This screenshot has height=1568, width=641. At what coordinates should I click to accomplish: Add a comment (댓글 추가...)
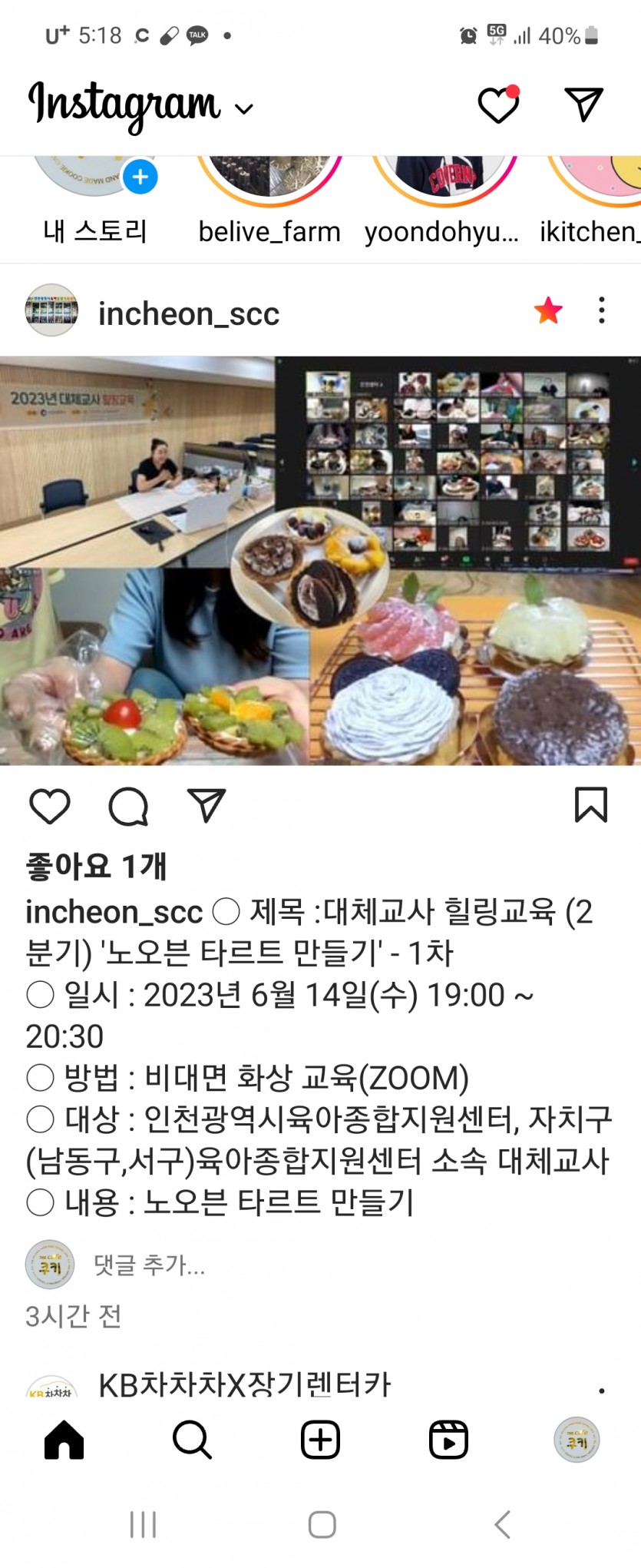tap(150, 1264)
